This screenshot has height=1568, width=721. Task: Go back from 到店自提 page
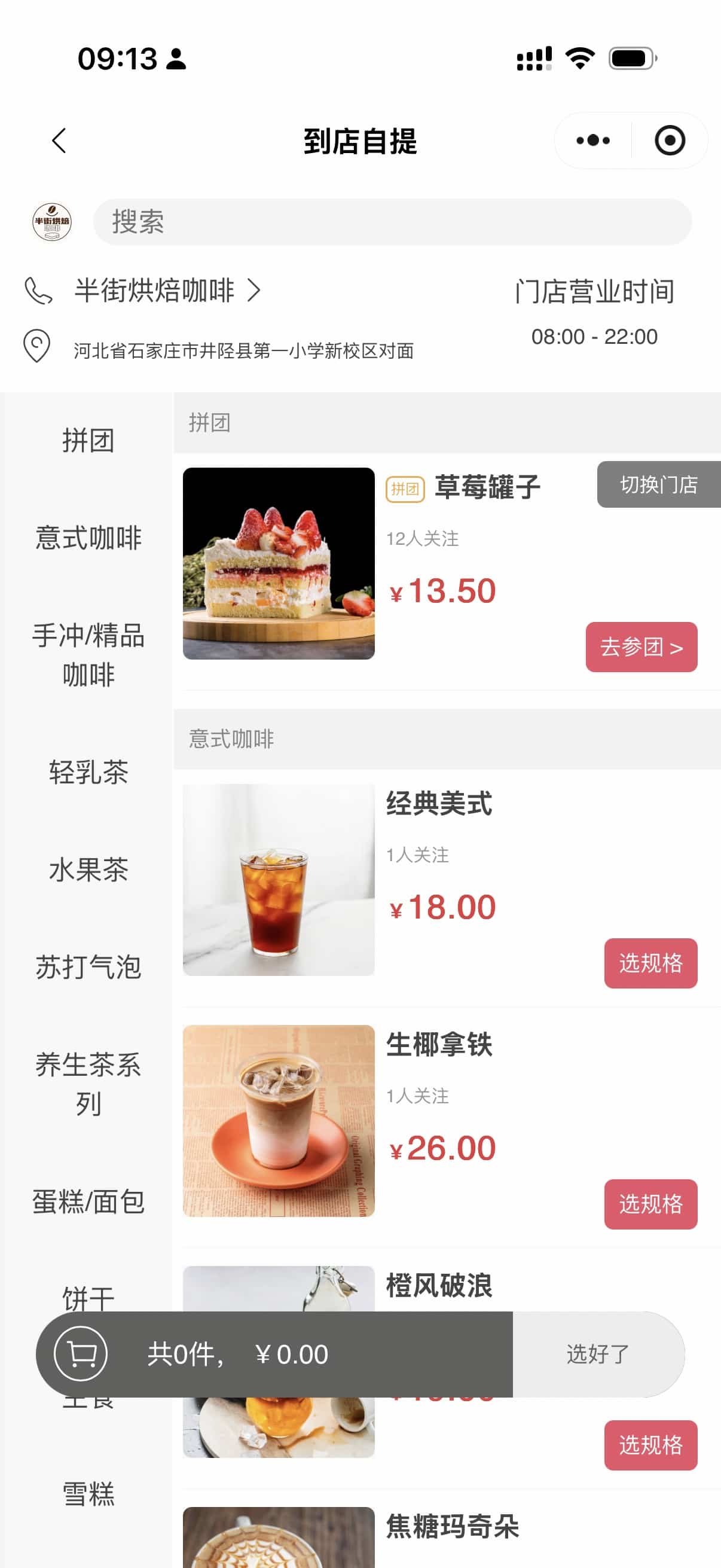(59, 141)
